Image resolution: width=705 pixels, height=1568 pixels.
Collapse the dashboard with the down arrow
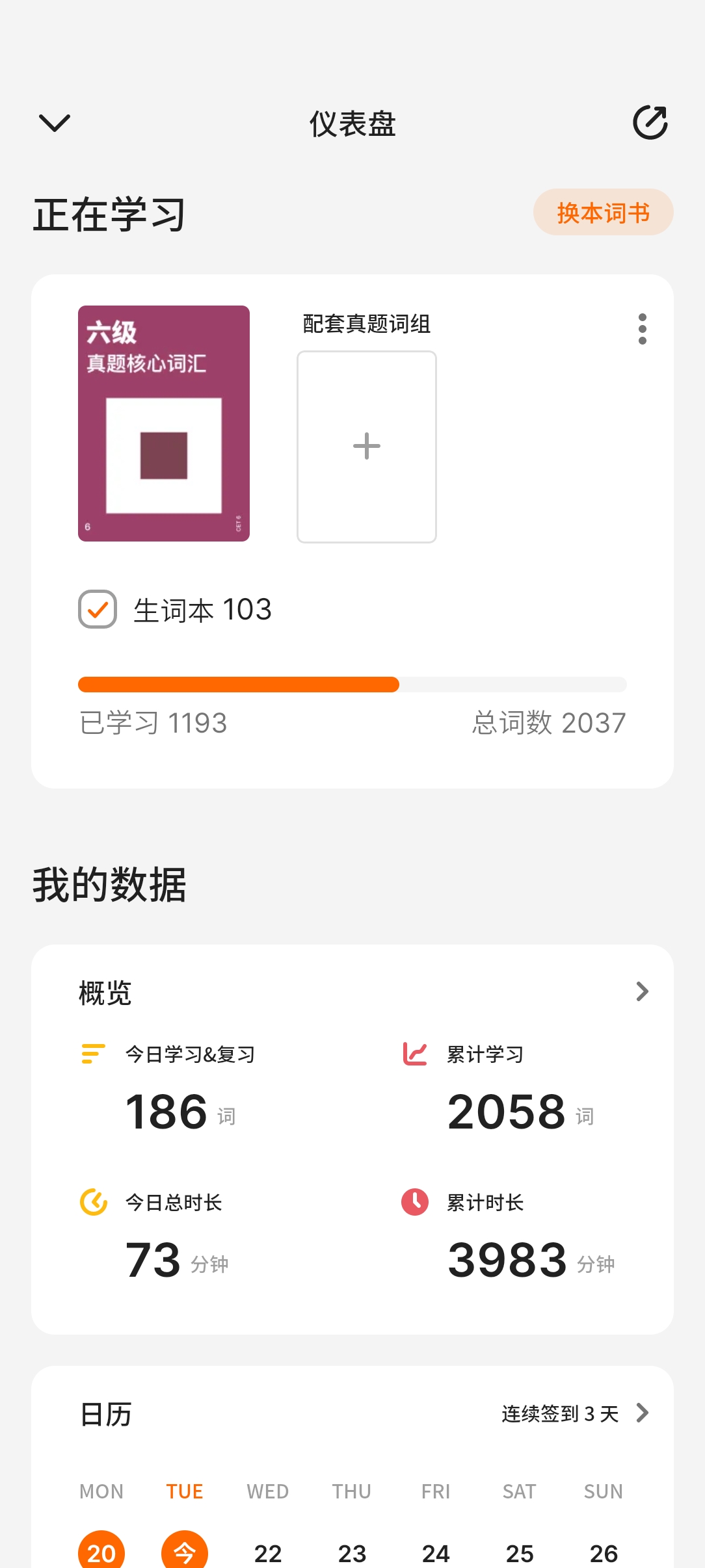tap(55, 122)
